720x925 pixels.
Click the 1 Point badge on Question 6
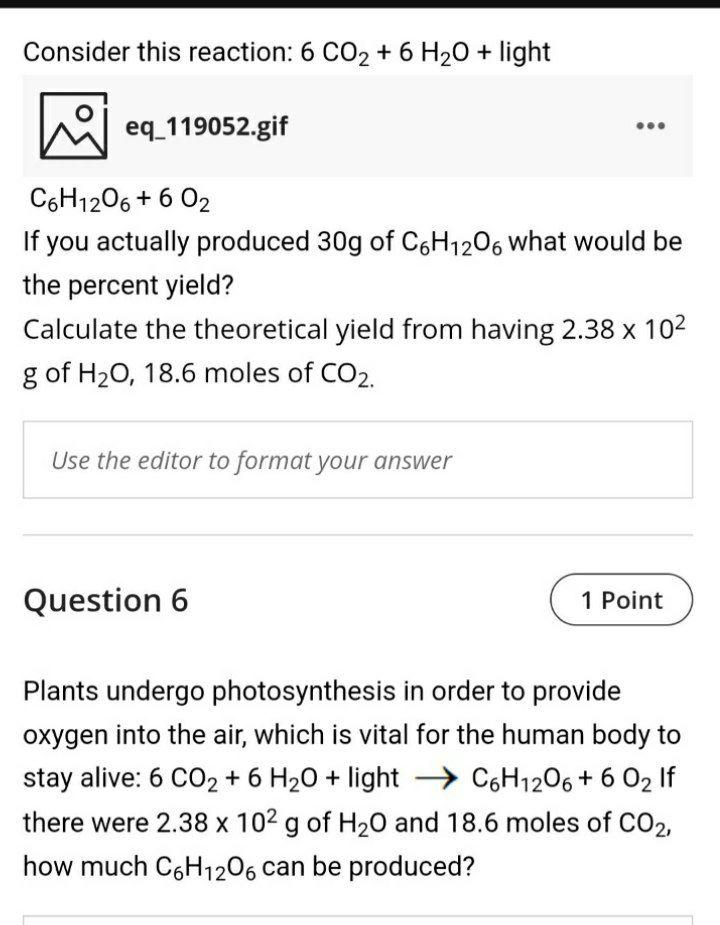pyautogui.click(x=621, y=600)
